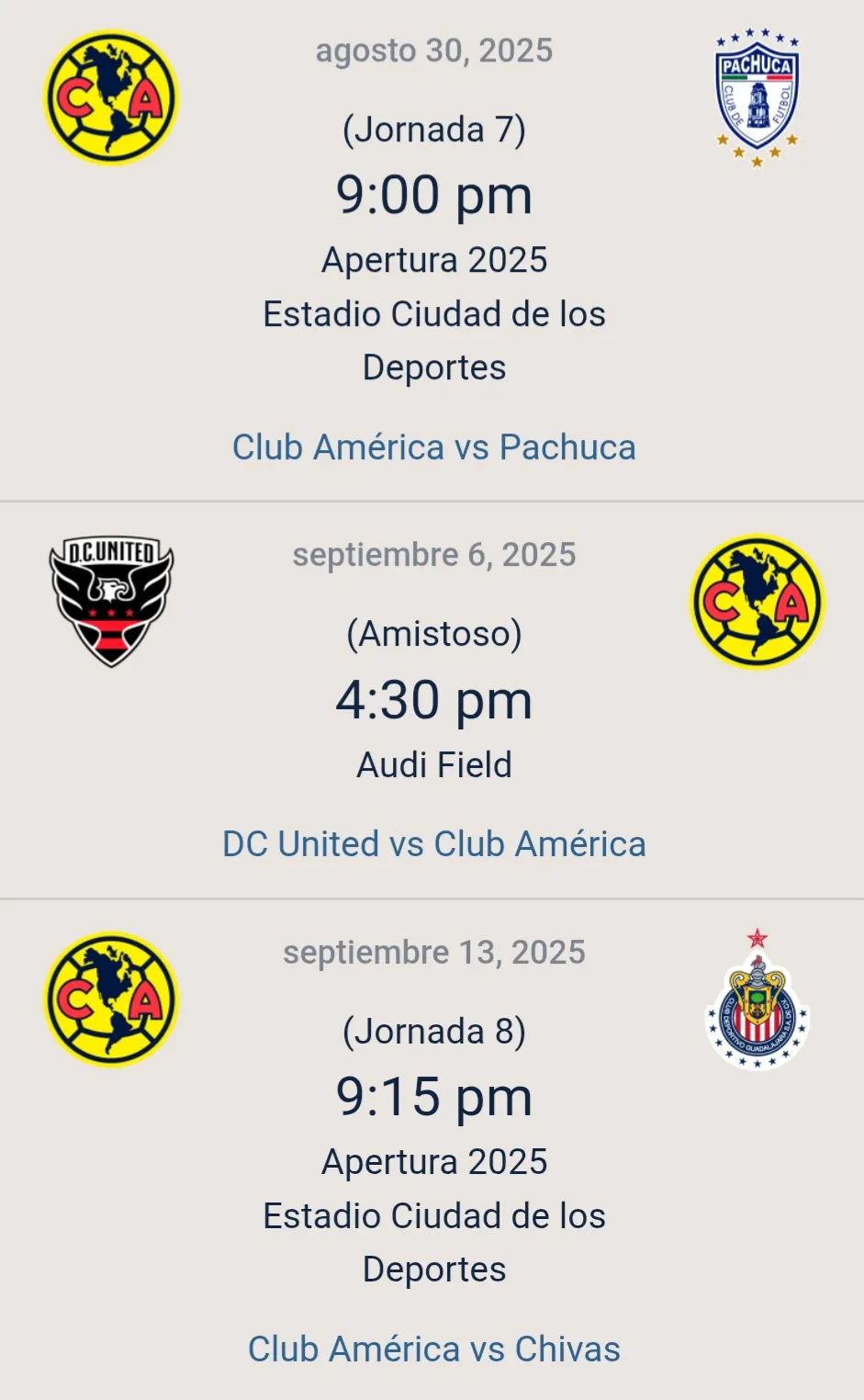This screenshot has height=1400, width=864.
Task: Click the Jornada 7 label
Action: (434, 129)
